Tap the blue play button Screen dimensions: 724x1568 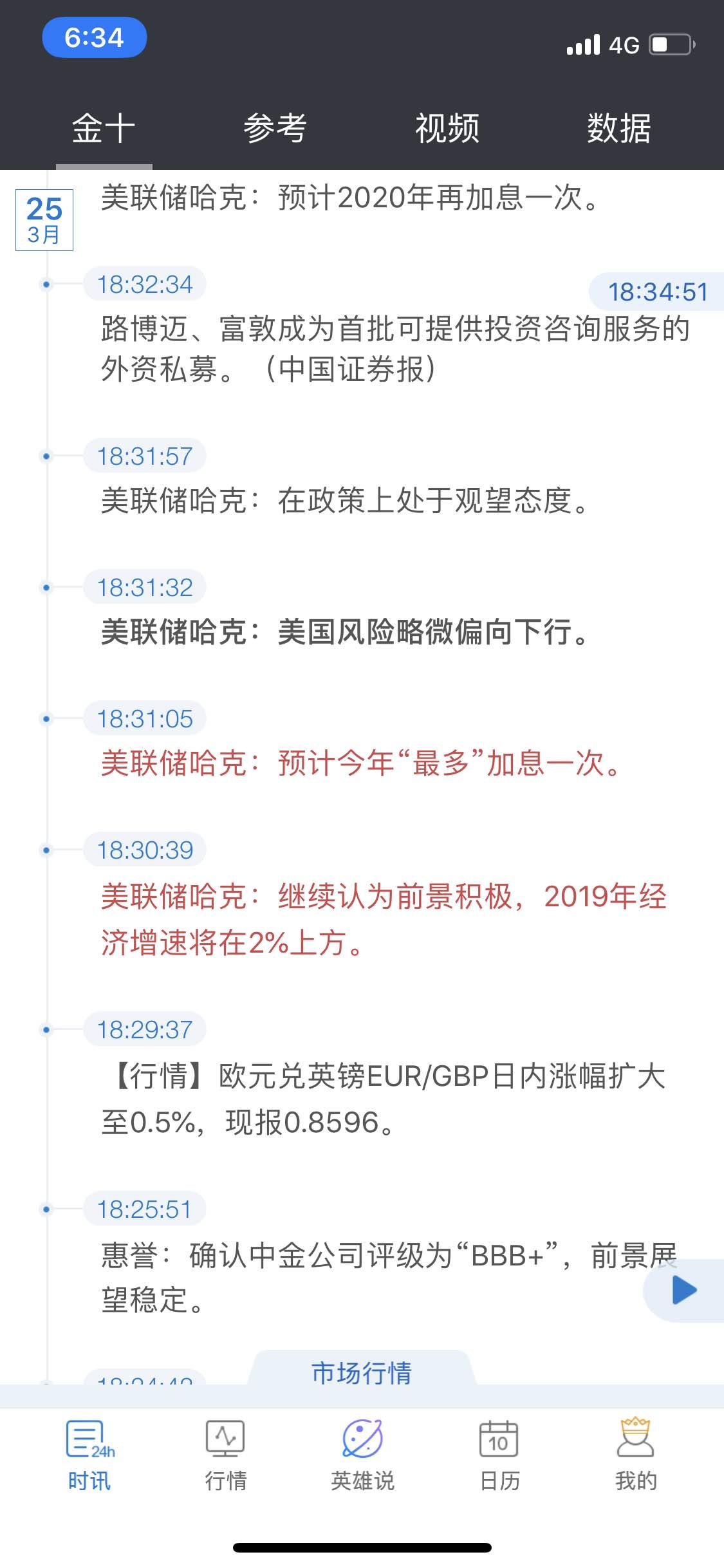coord(684,1290)
